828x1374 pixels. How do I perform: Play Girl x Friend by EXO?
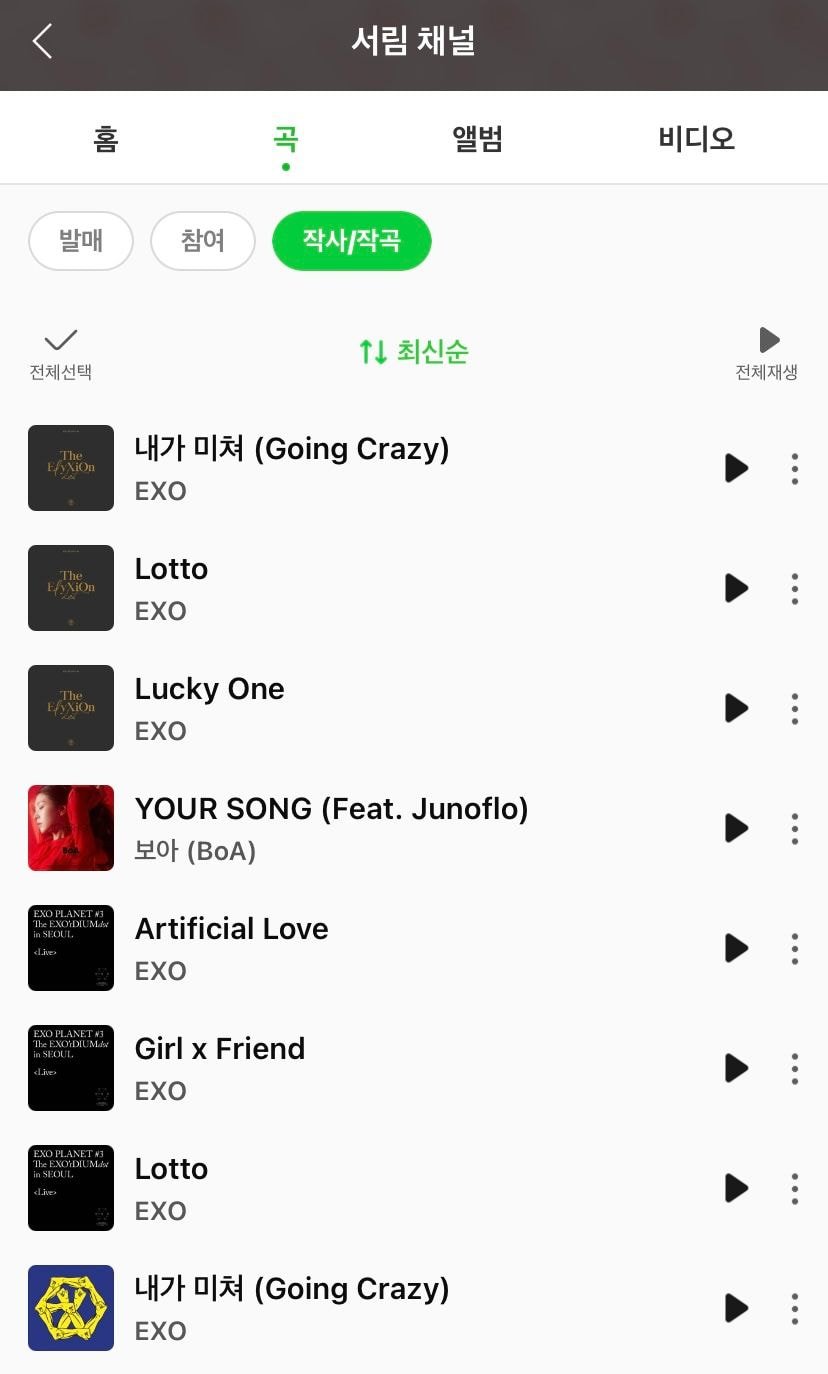[x=737, y=1068]
